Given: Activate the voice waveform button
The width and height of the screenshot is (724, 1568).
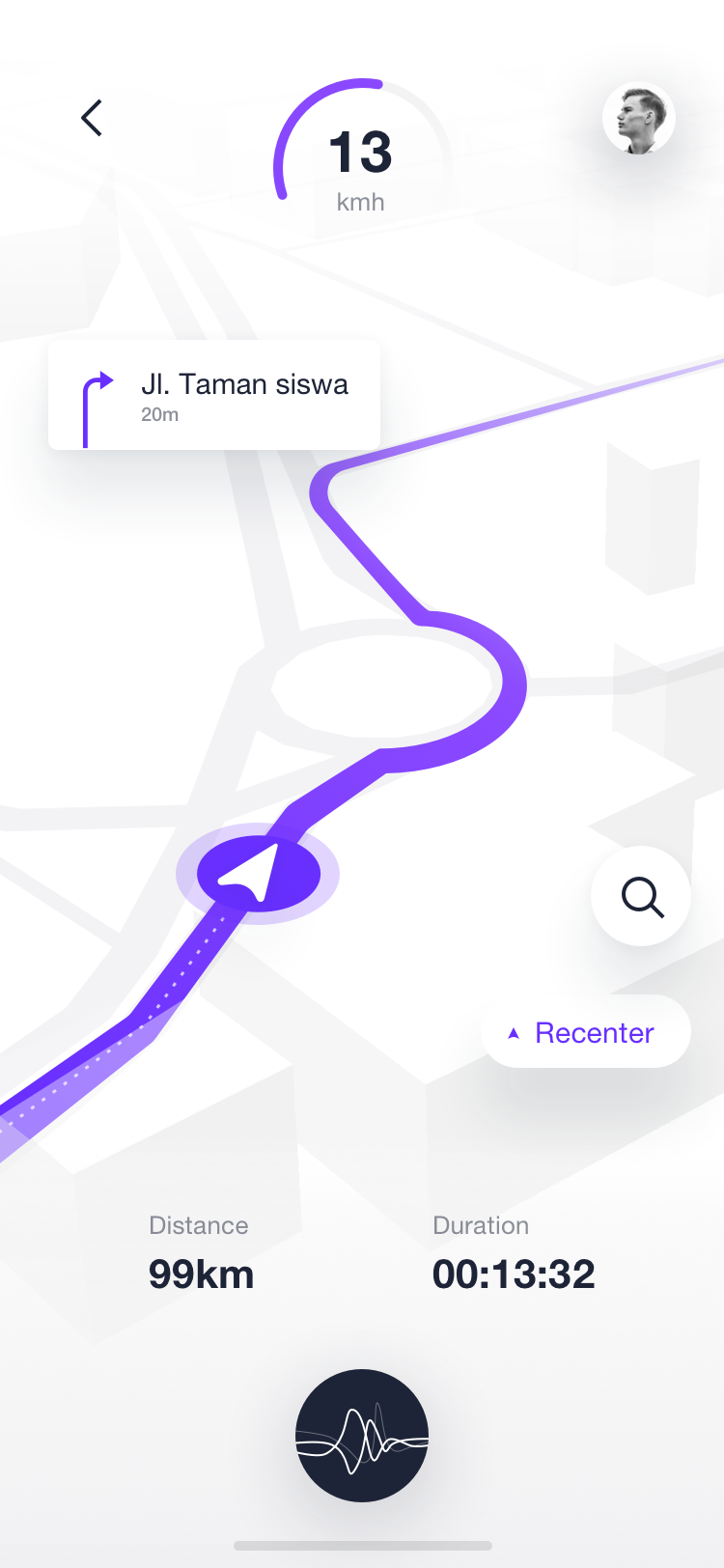Looking at the screenshot, I should coord(362,1435).
